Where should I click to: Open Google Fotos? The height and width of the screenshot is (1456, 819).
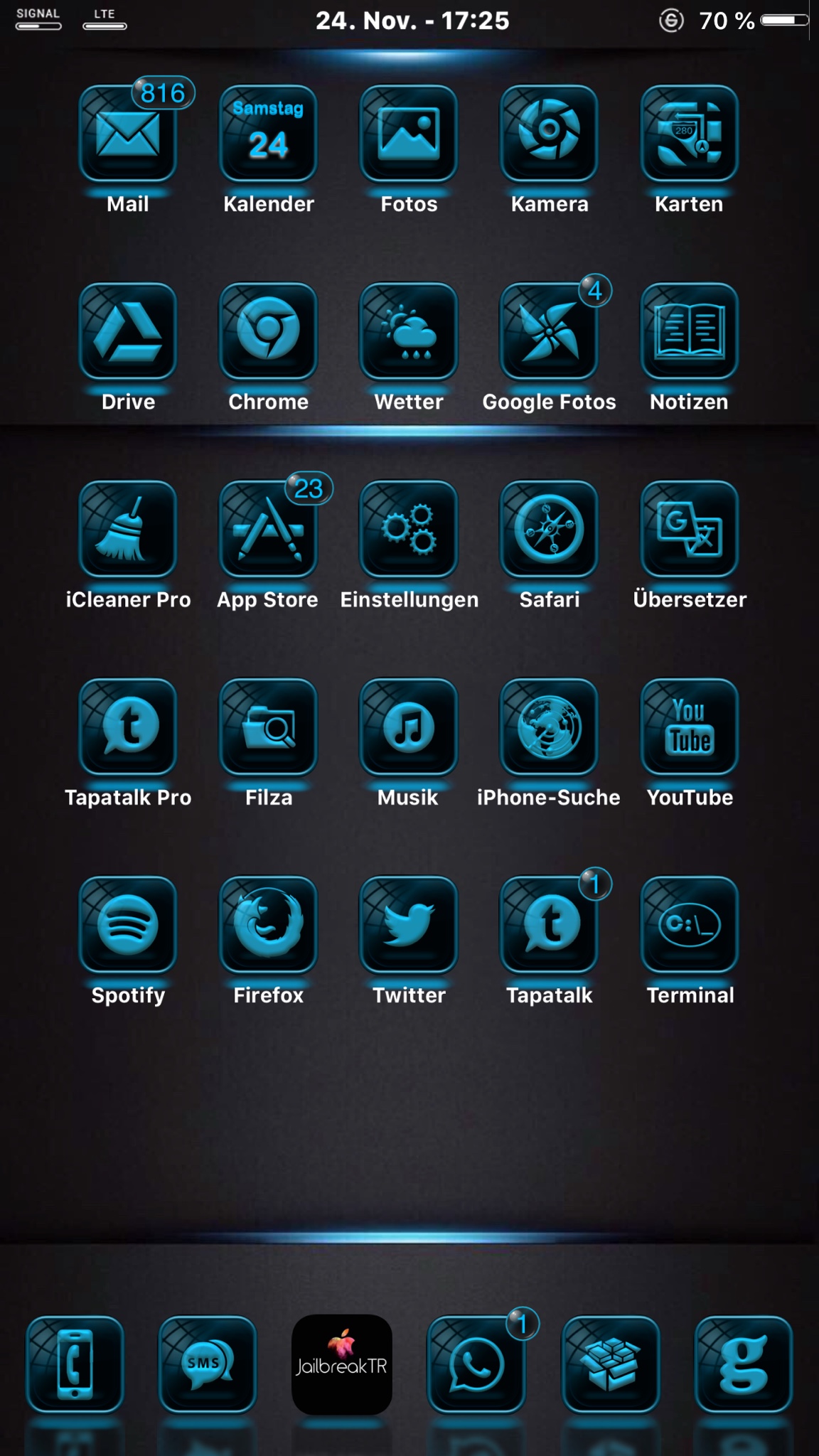pos(549,331)
